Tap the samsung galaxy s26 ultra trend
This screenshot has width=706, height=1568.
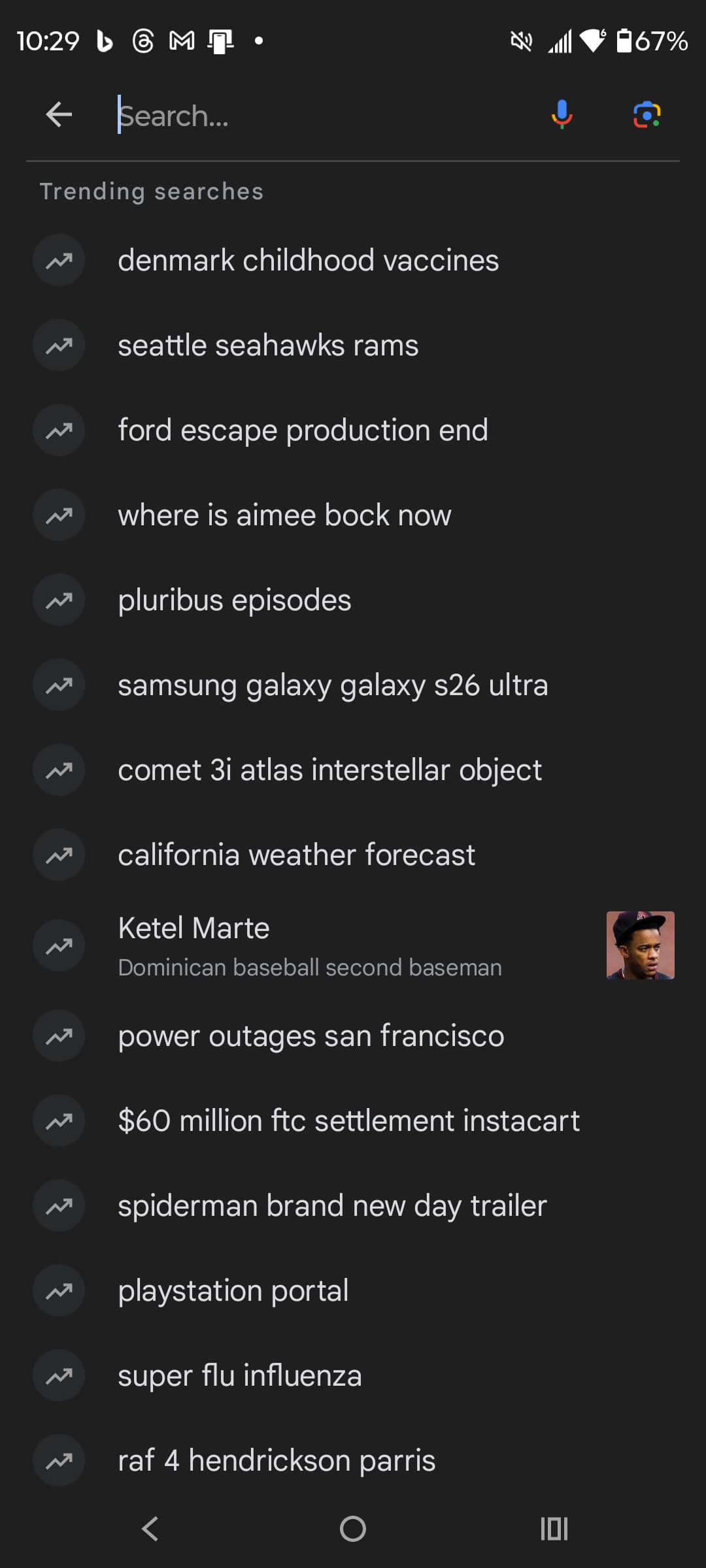click(x=333, y=685)
